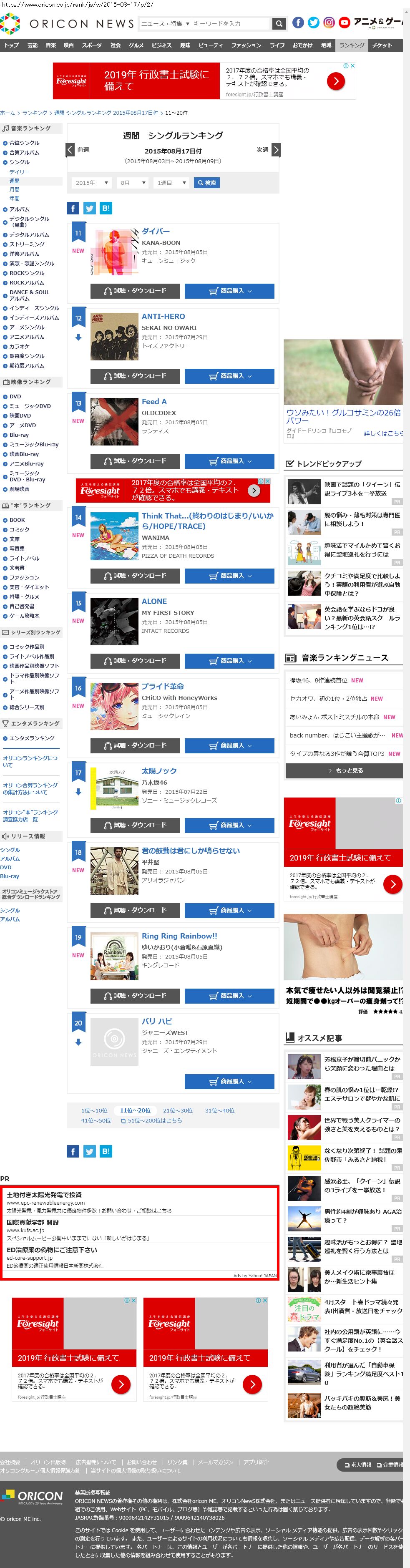
Task: Open 合算シングル in the left sidebar
Action: 24,143
